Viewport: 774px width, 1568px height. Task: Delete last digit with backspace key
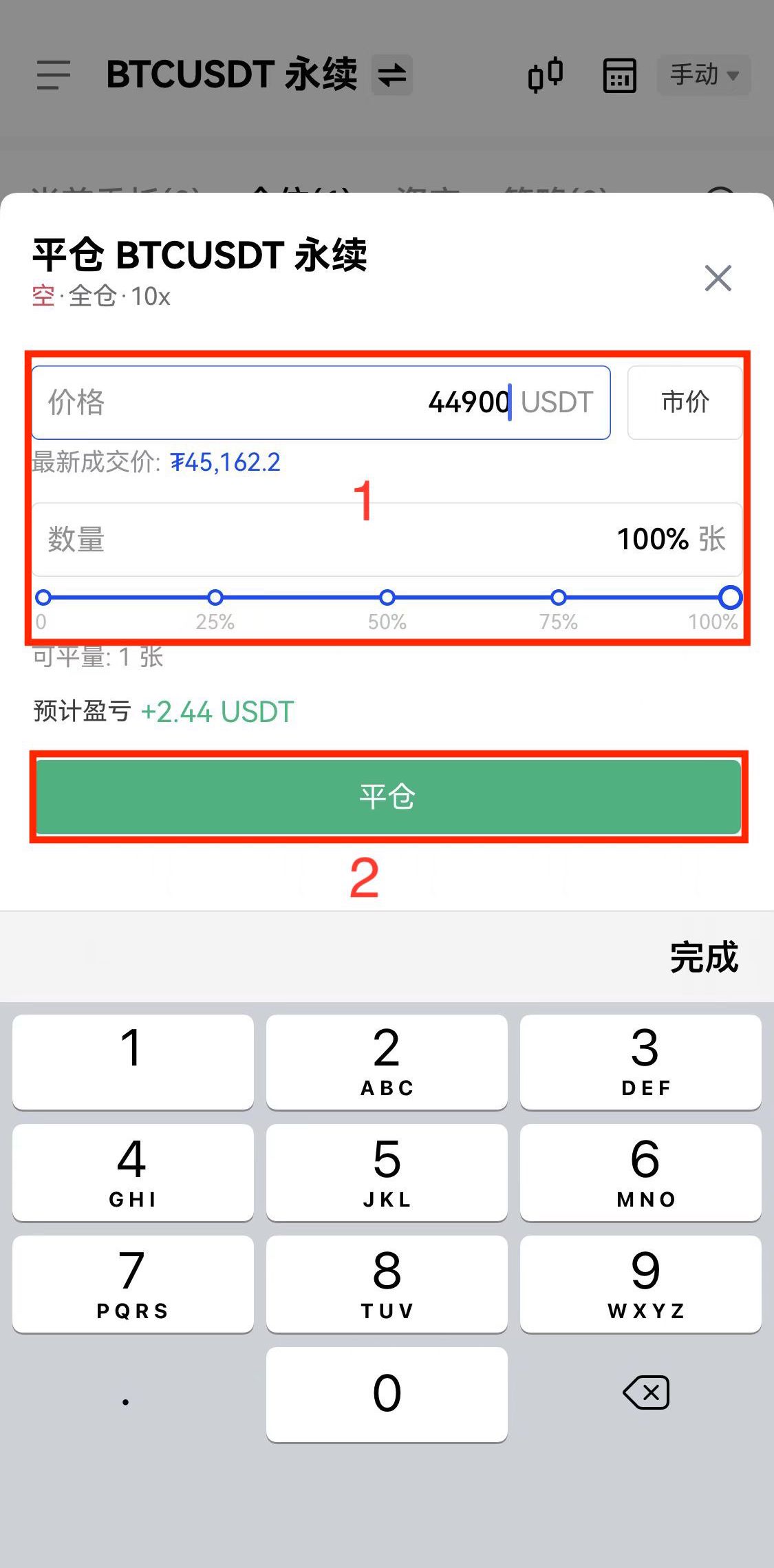coord(645,1393)
